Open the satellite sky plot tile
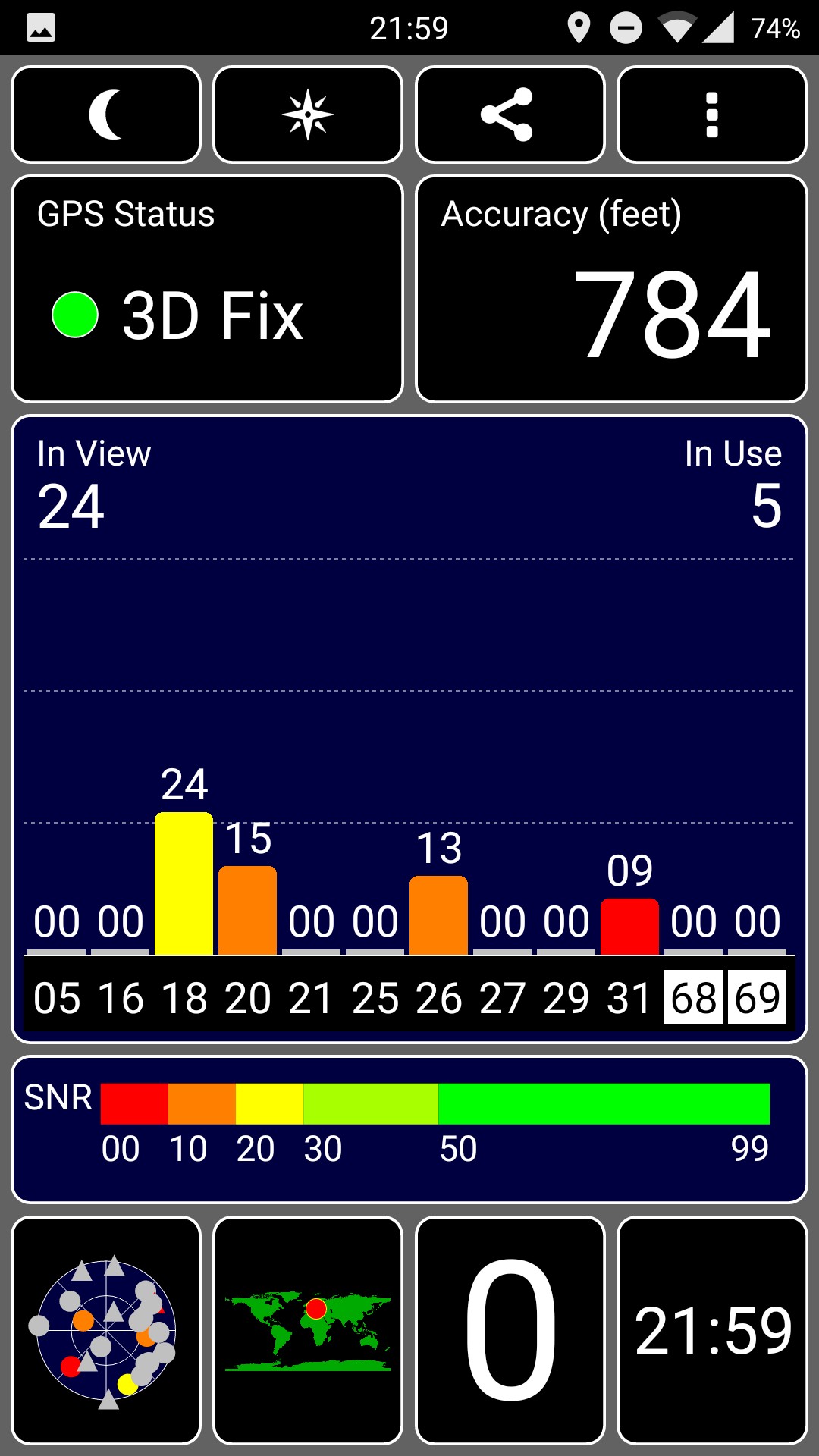The image size is (819, 1456). click(106, 1331)
